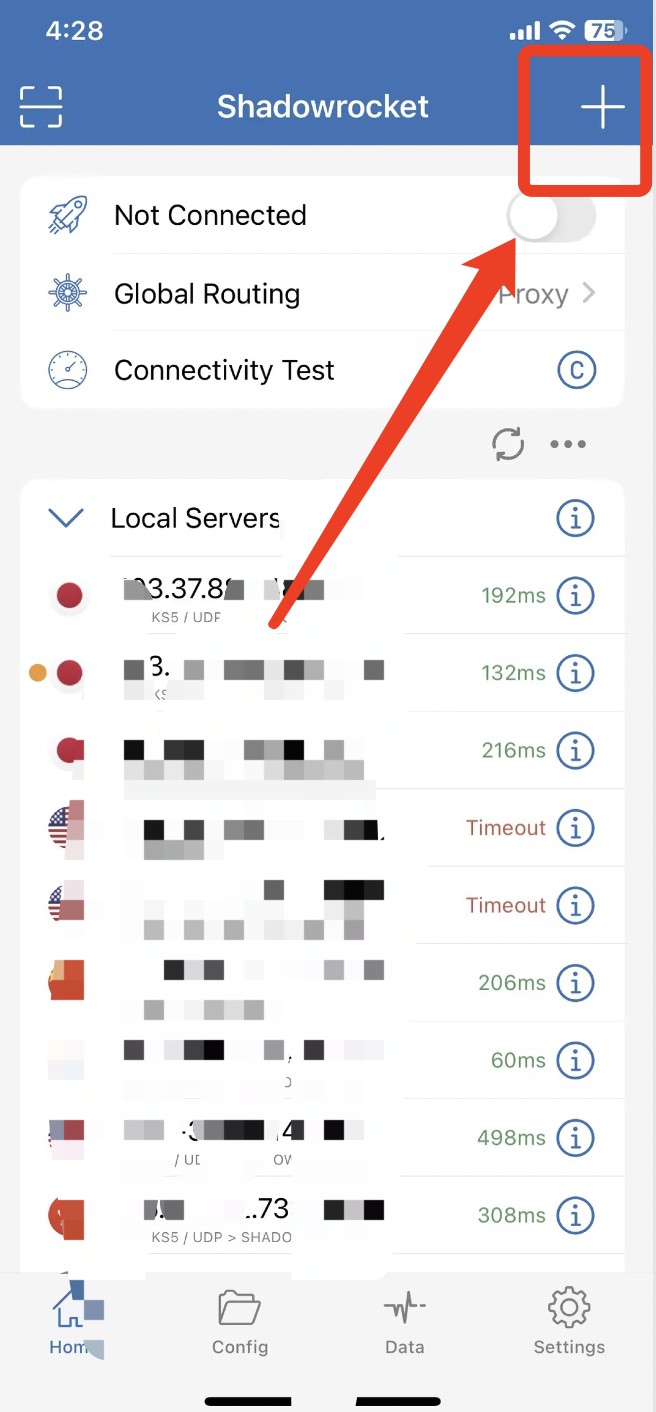Open info for the 192ms server
Image resolution: width=656 pixels, height=1412 pixels.
pos(575,596)
